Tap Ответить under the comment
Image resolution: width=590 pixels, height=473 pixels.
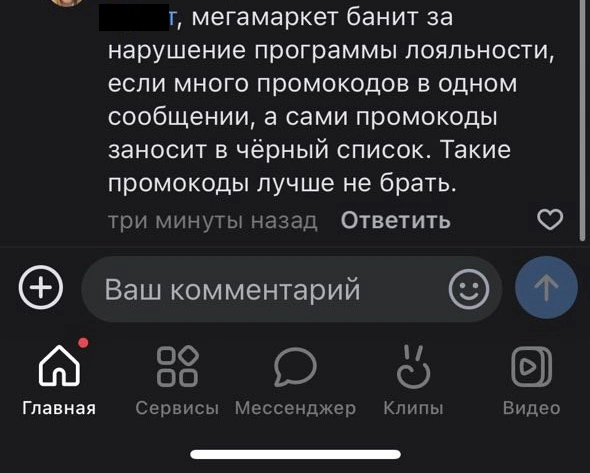coord(395,220)
